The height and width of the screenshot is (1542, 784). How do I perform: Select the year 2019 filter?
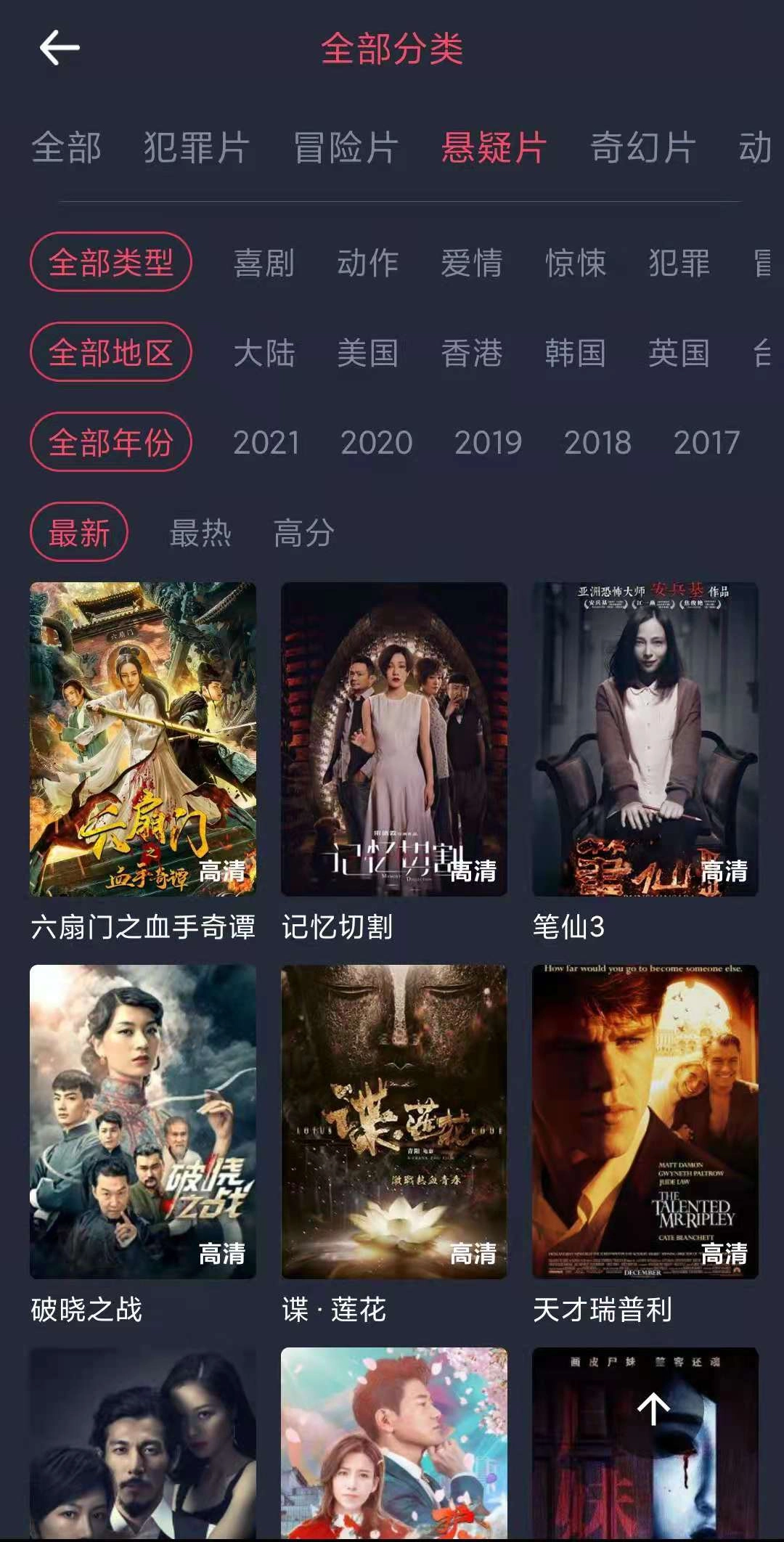coord(489,441)
